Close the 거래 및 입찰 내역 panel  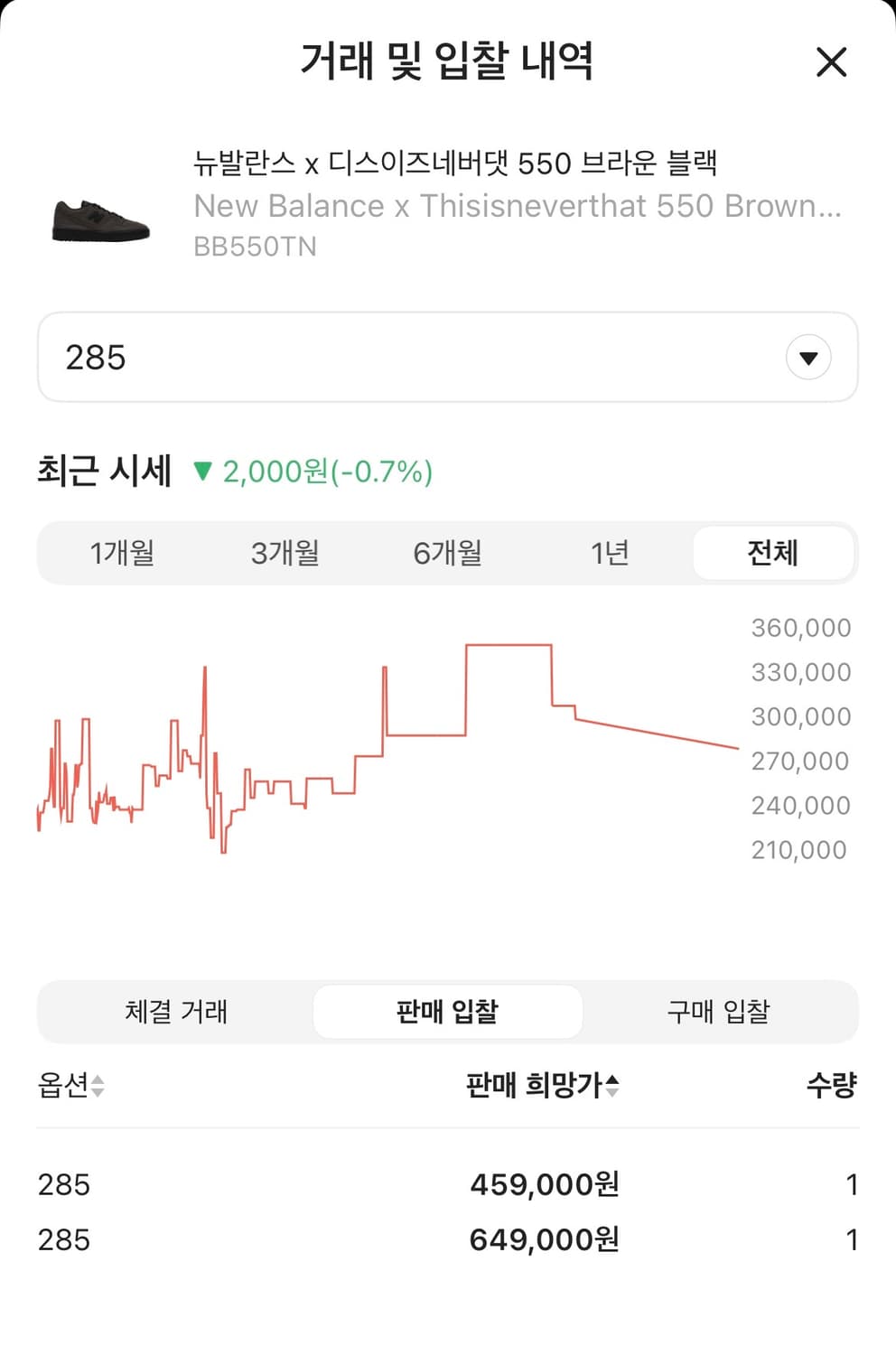(x=830, y=63)
